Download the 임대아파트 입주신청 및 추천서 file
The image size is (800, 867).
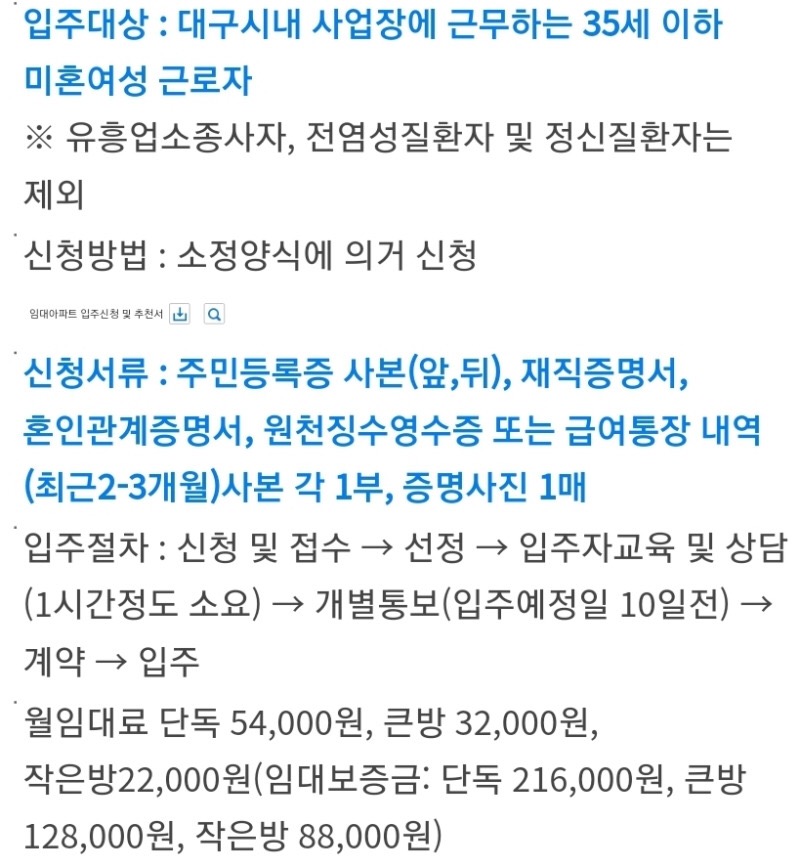coord(180,314)
